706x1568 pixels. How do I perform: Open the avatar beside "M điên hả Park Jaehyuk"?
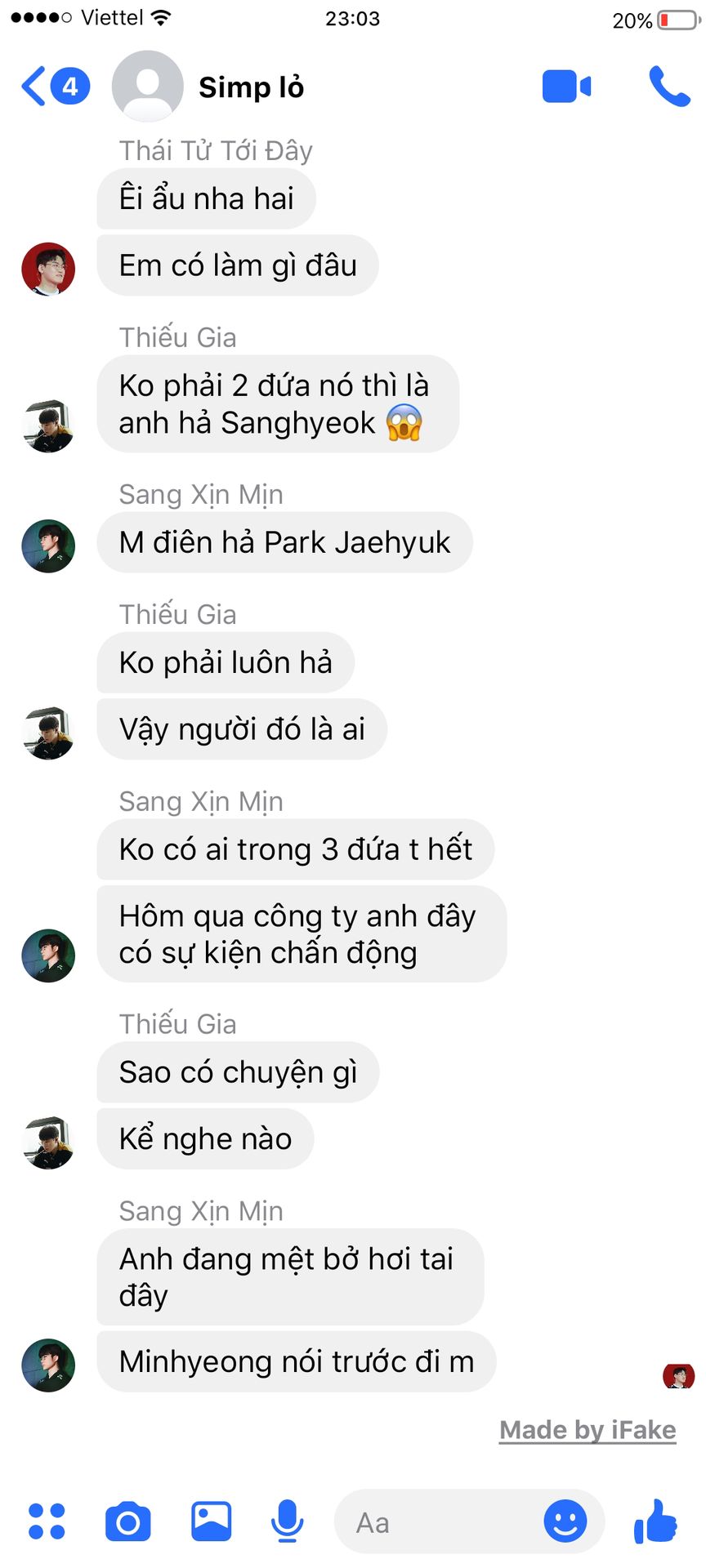tap(48, 546)
